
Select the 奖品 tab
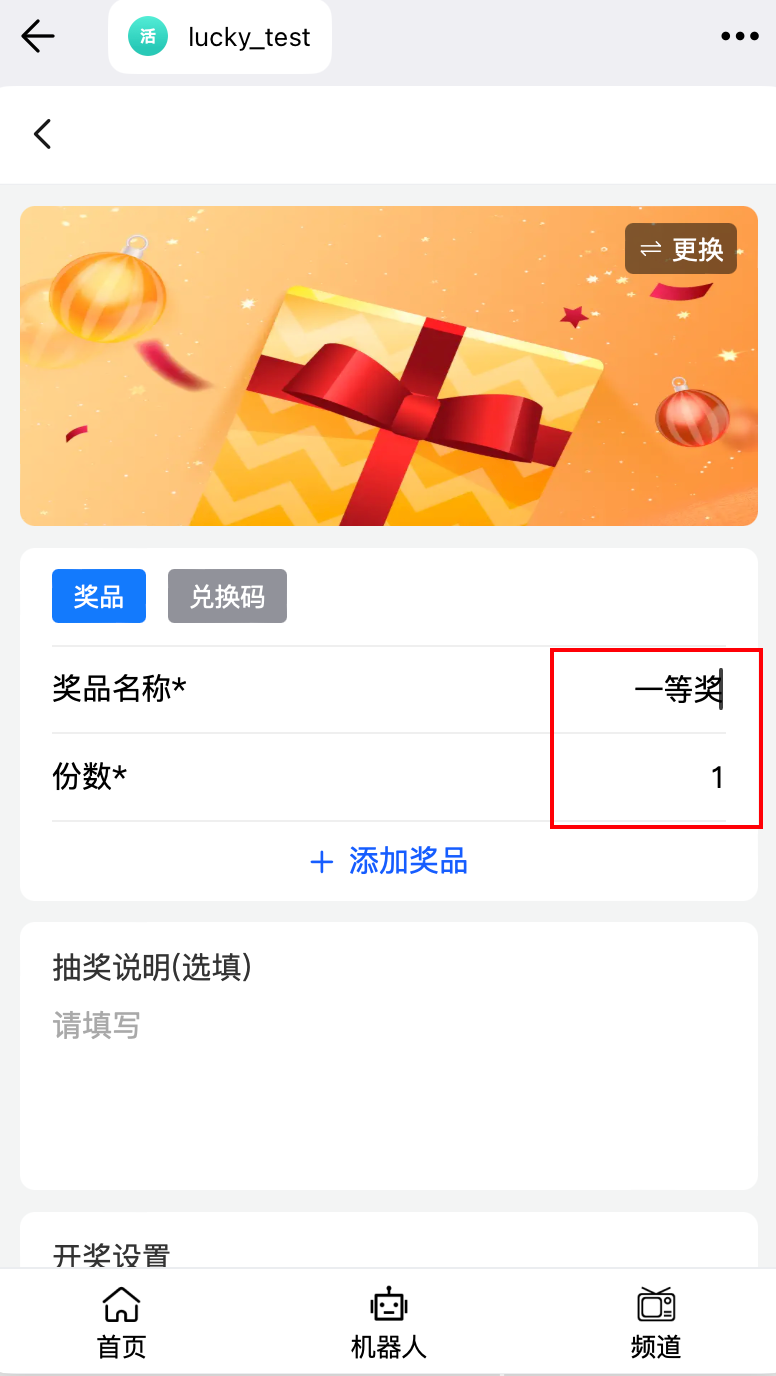(99, 596)
